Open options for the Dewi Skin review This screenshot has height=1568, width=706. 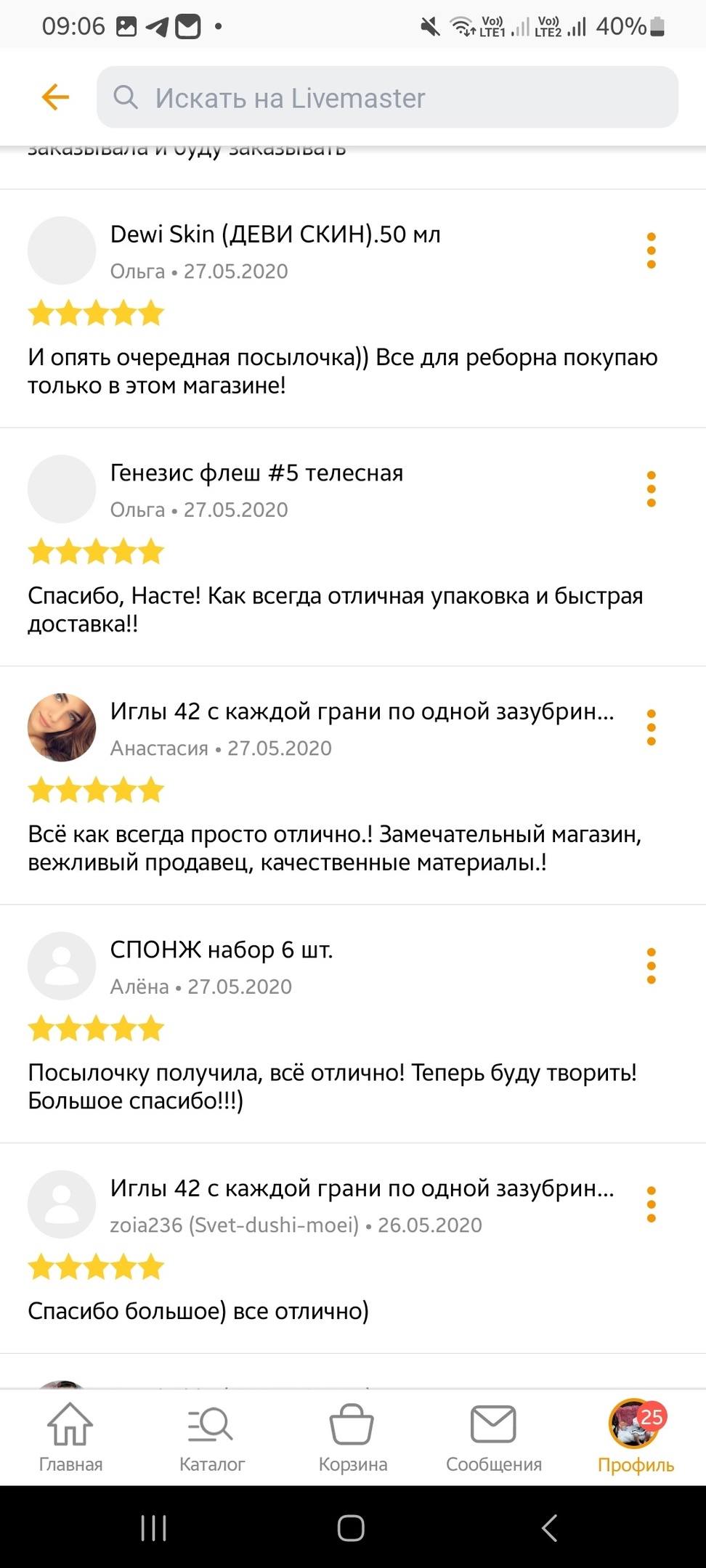pyautogui.click(x=651, y=250)
